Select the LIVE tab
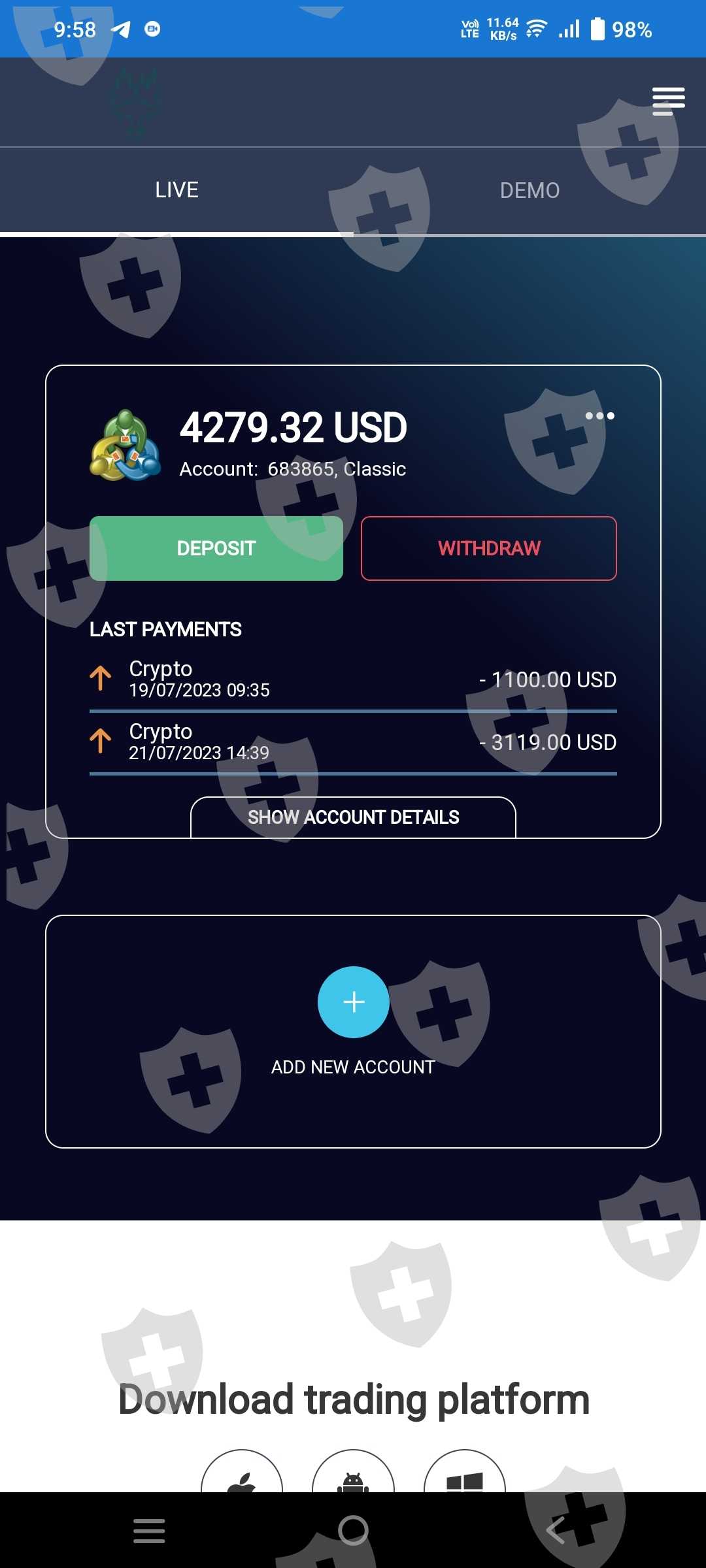 pos(176,191)
